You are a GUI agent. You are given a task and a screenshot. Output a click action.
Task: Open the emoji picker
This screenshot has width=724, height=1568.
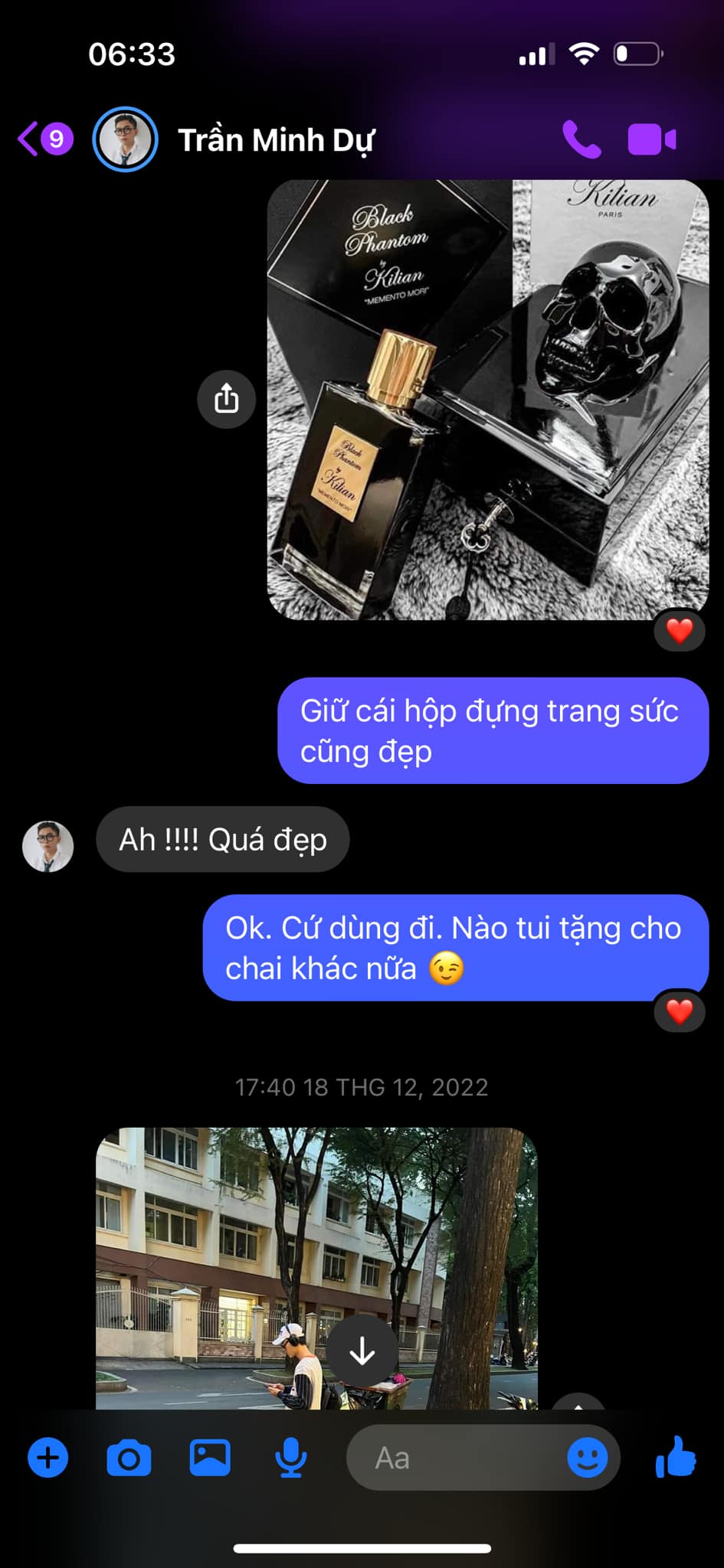(x=588, y=1457)
